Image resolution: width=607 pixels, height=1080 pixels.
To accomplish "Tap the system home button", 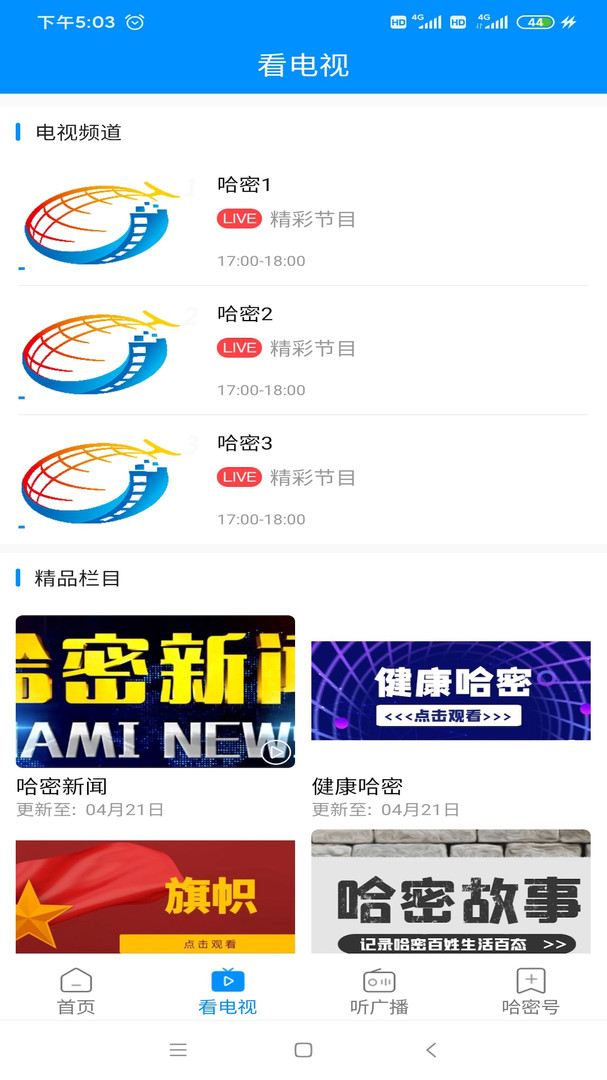I will point(303,1050).
